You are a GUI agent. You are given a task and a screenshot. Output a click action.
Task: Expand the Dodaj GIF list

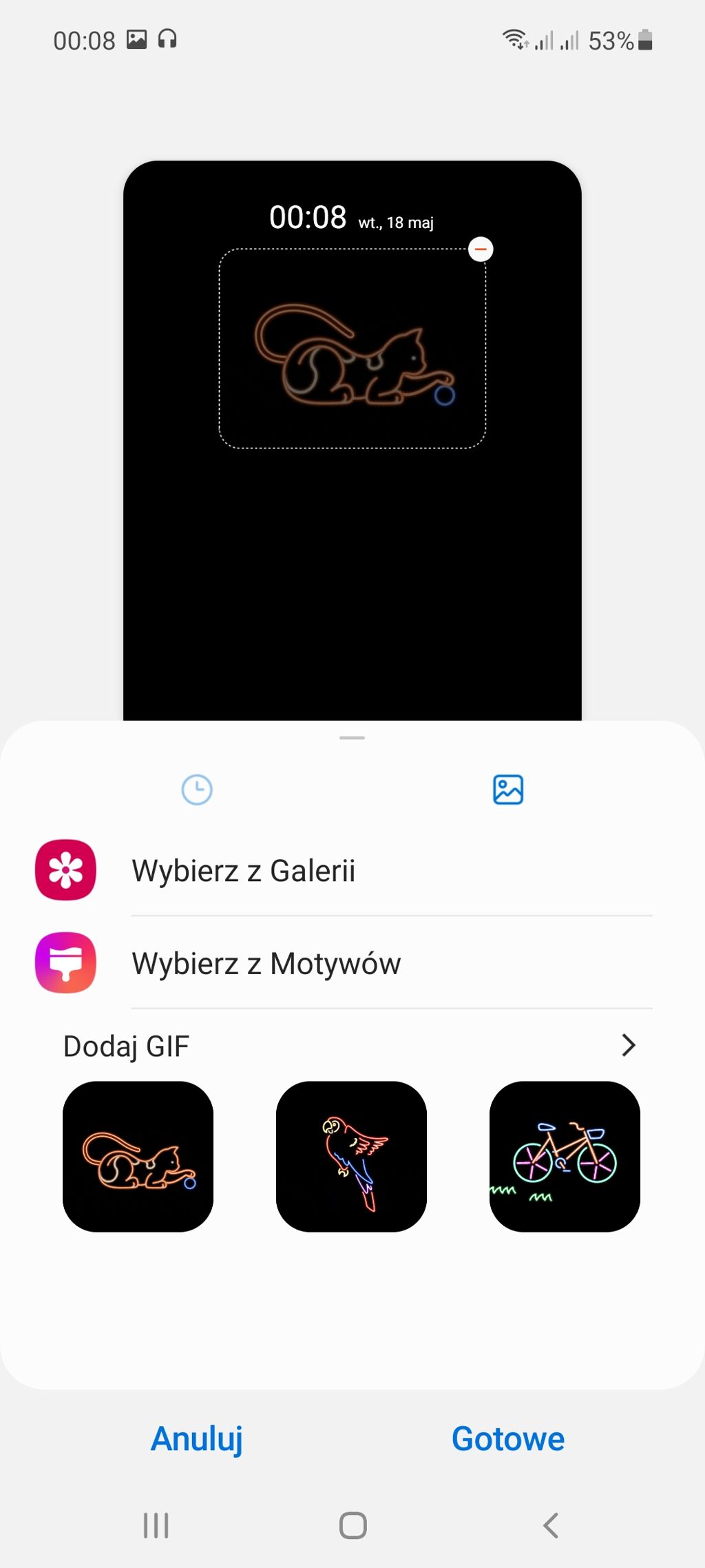pyautogui.click(x=628, y=1046)
